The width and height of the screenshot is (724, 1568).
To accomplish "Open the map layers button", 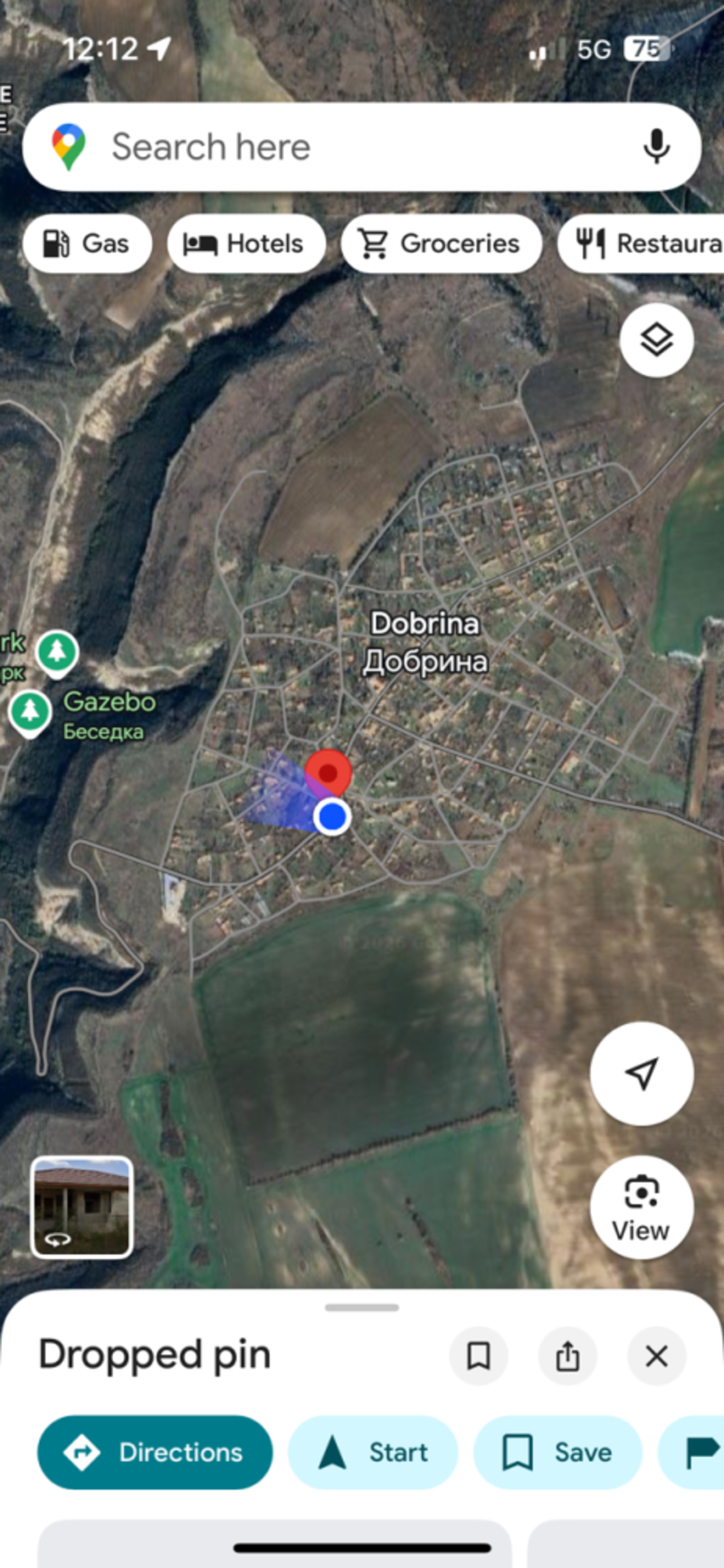I will [656, 340].
